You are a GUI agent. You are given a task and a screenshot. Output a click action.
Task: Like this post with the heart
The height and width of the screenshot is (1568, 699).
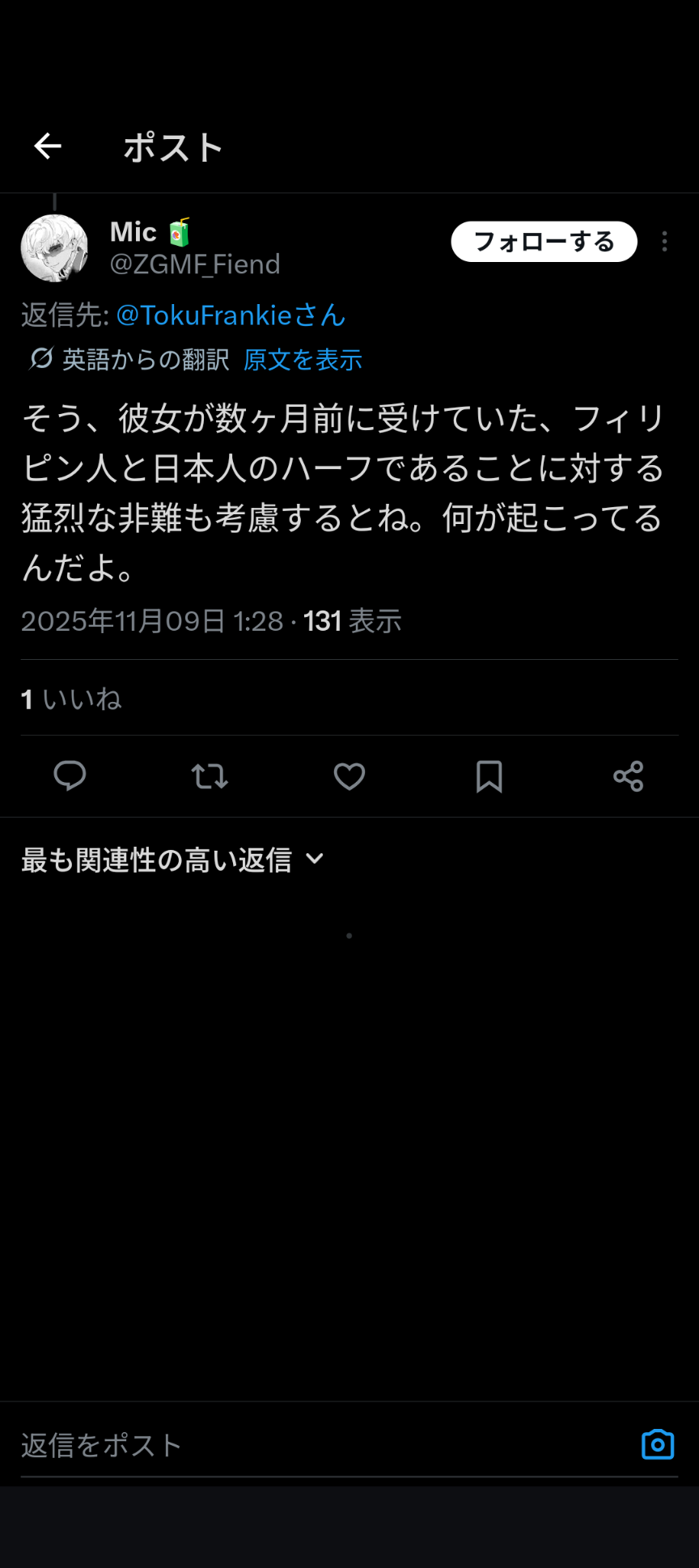pyautogui.click(x=349, y=776)
